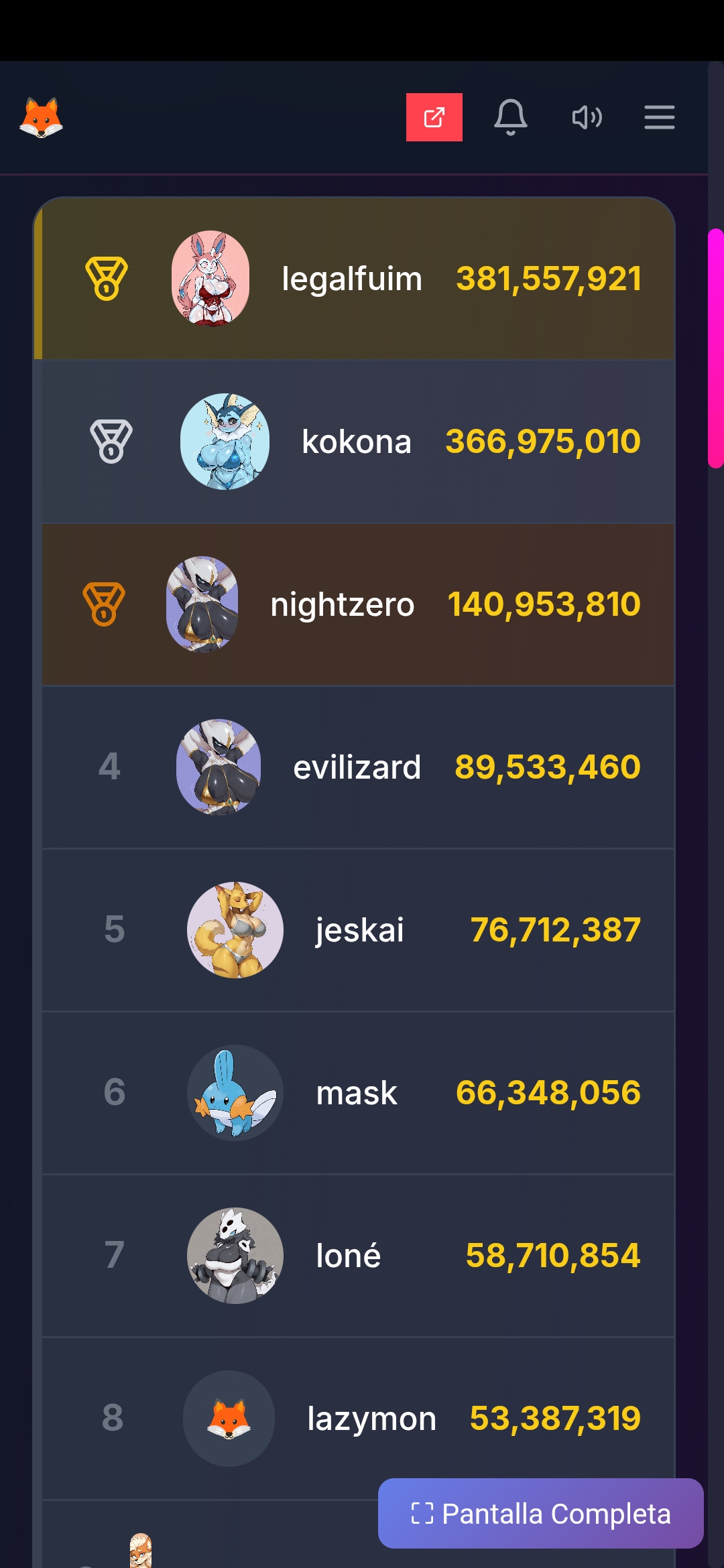View mask's ranking row
The width and height of the screenshot is (724, 1568).
tap(357, 1093)
